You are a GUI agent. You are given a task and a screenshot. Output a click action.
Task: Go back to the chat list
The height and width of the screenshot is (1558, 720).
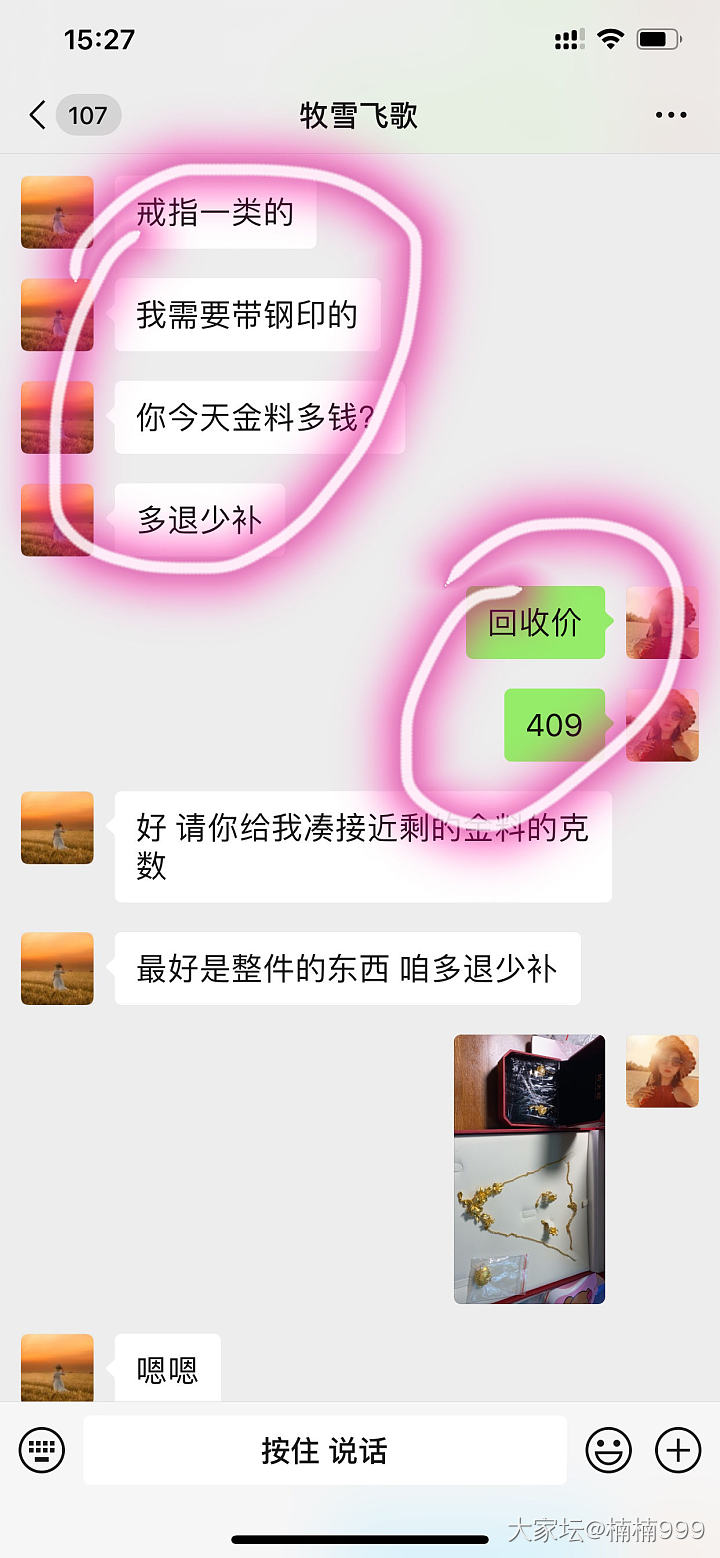pos(38,115)
